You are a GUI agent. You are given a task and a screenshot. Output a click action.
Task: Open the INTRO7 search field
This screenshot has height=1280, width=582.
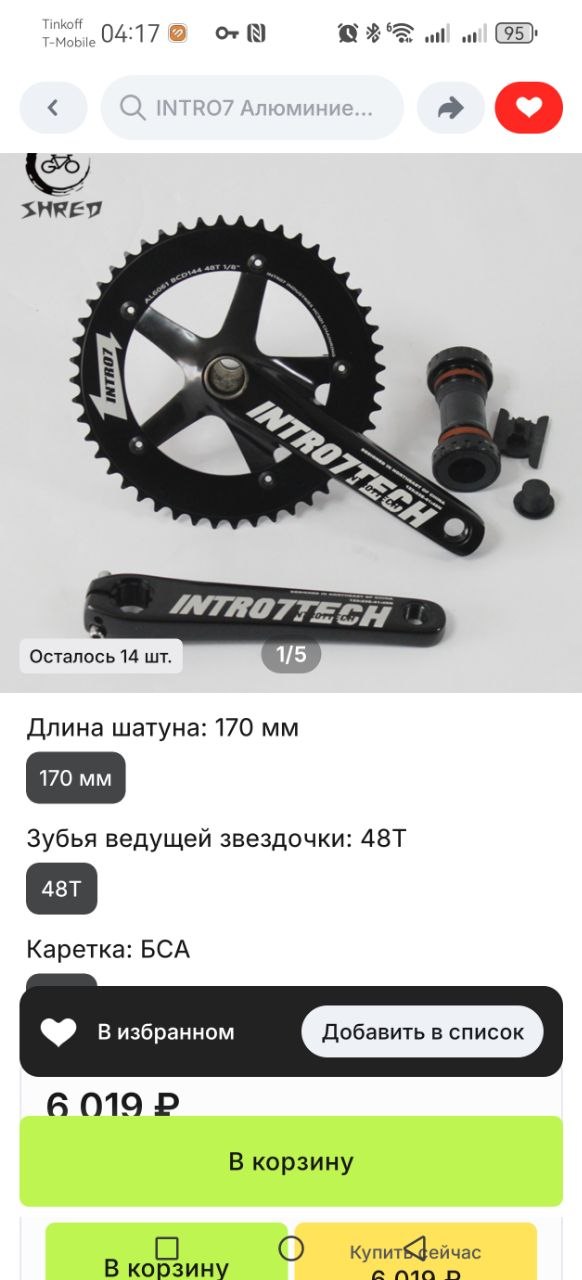click(252, 107)
